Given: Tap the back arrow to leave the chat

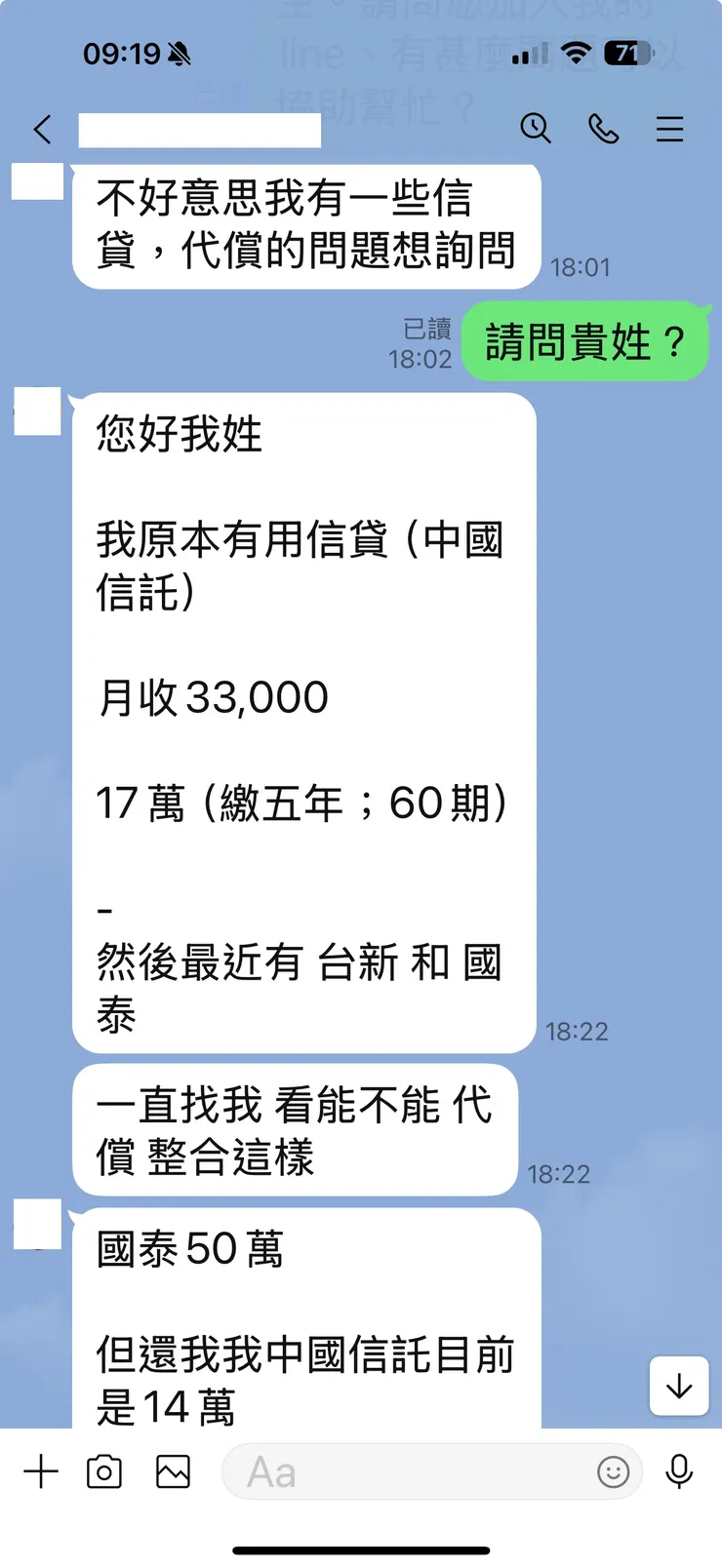Looking at the screenshot, I should tap(41, 128).
